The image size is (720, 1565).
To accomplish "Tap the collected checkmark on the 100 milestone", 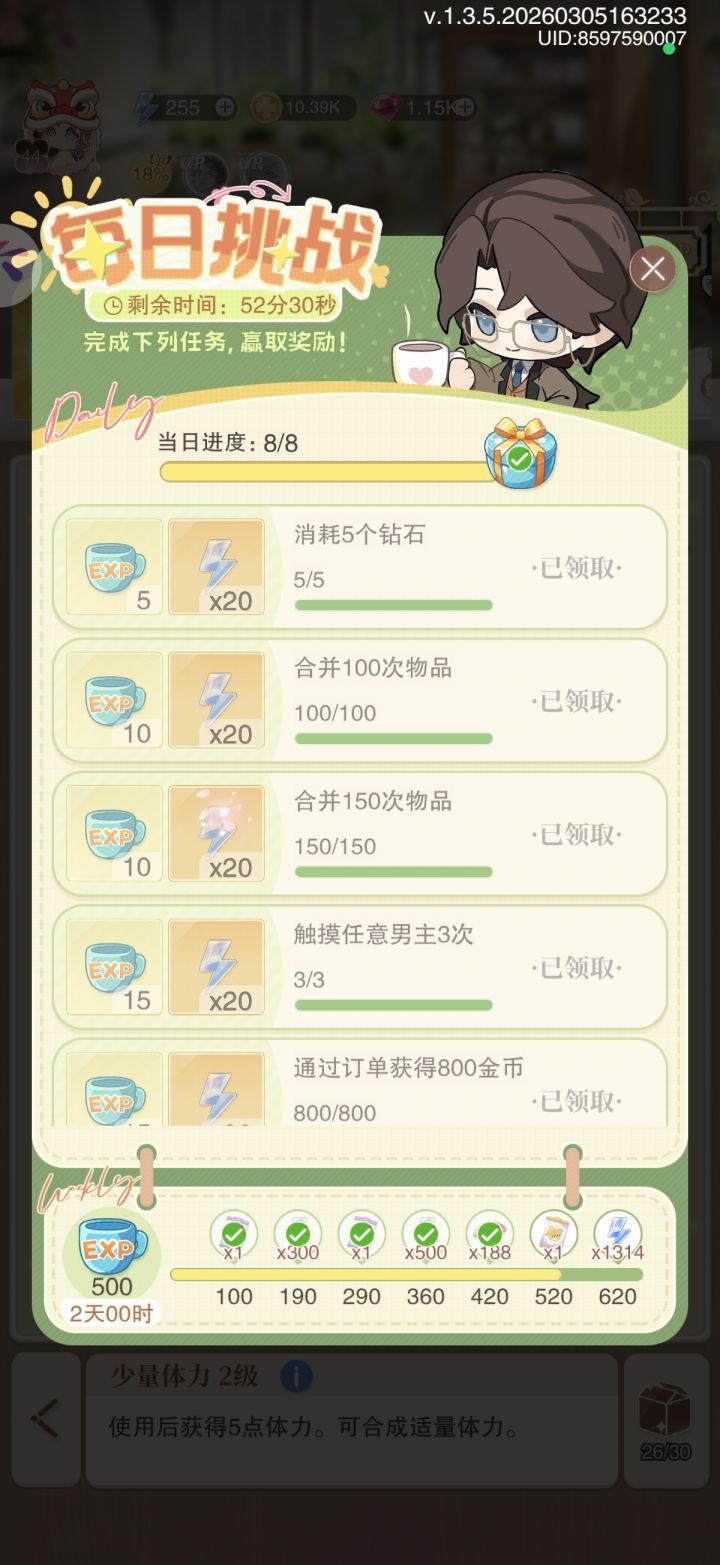I will (234, 1234).
